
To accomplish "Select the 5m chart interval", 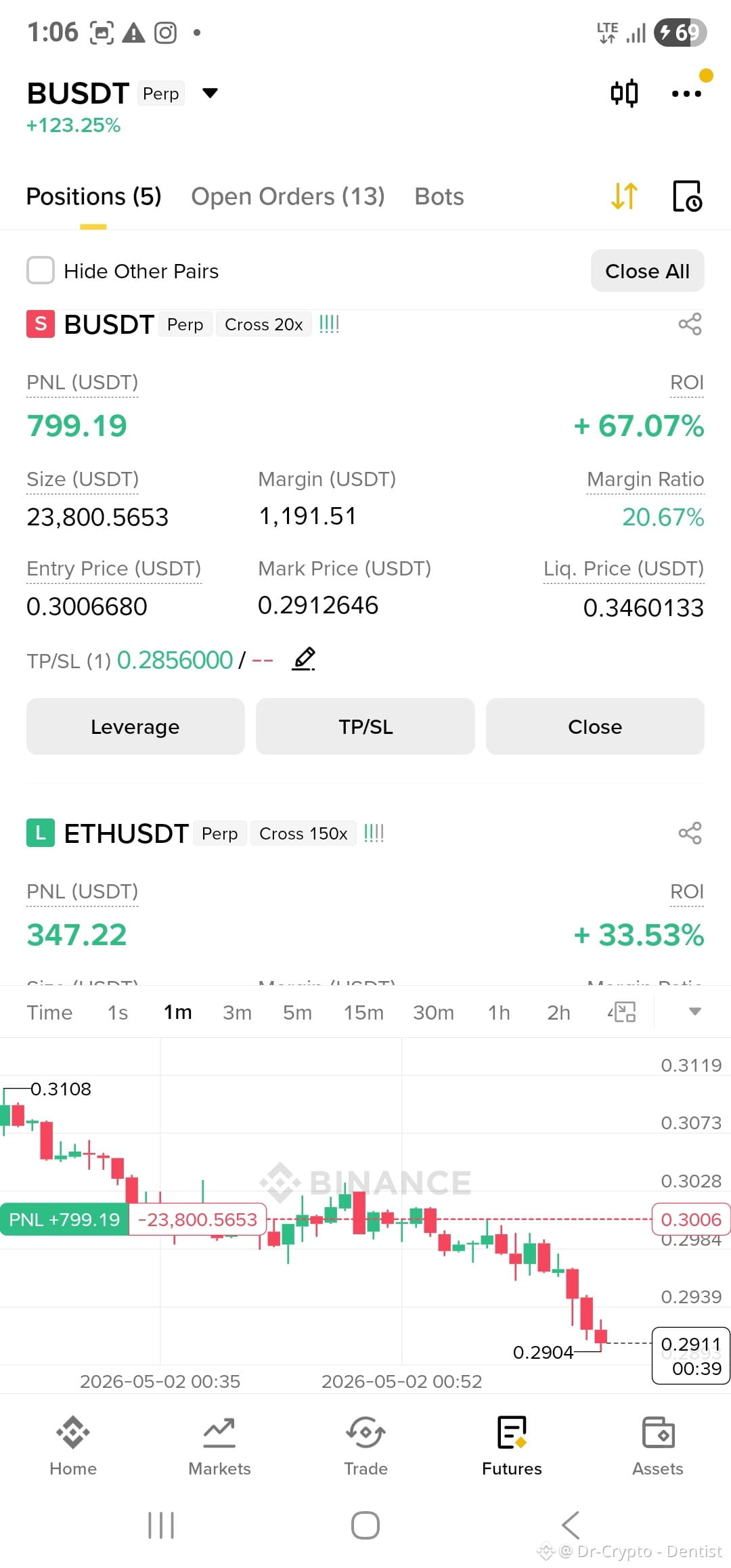I will (297, 1012).
